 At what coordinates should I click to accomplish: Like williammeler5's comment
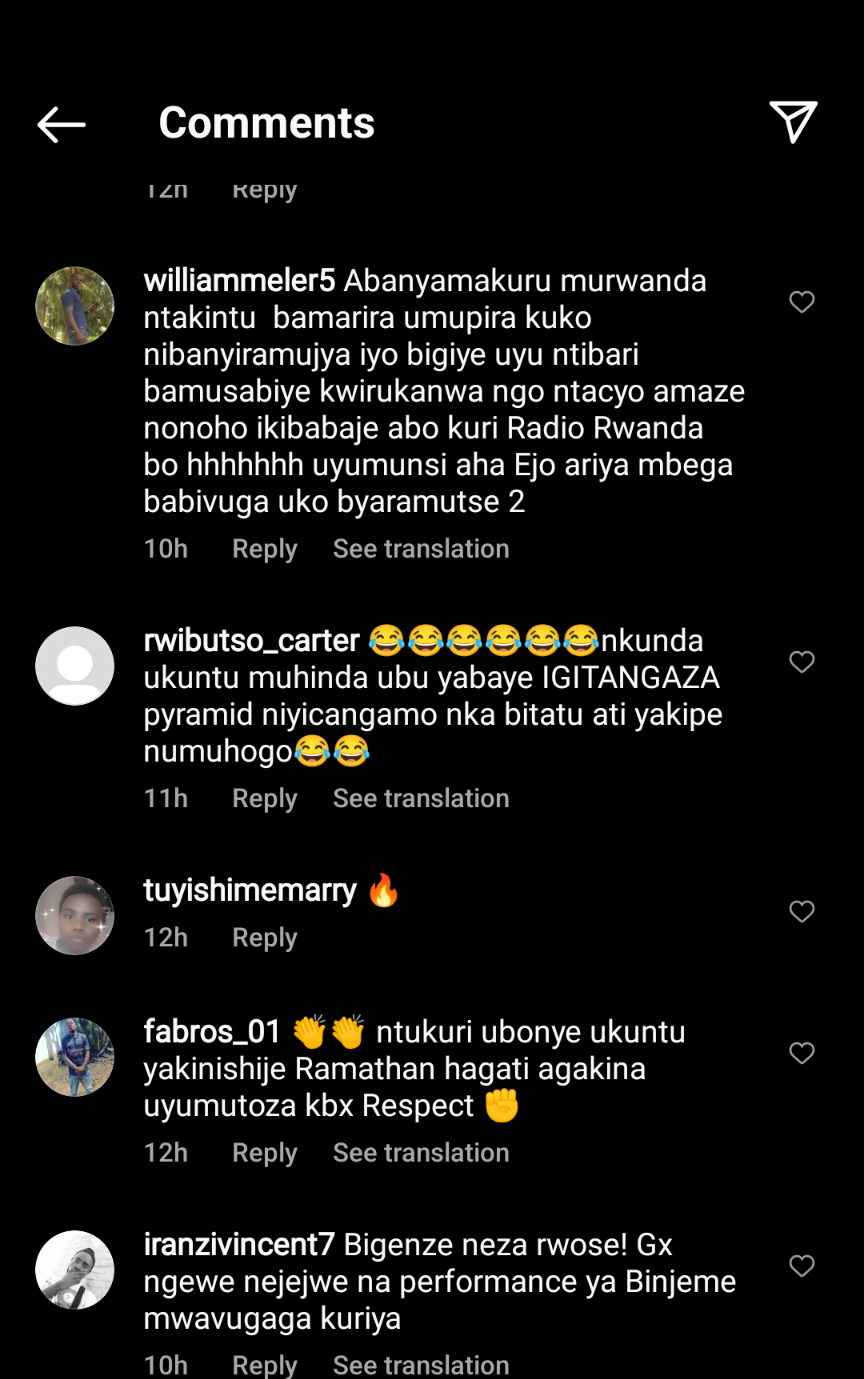802,302
